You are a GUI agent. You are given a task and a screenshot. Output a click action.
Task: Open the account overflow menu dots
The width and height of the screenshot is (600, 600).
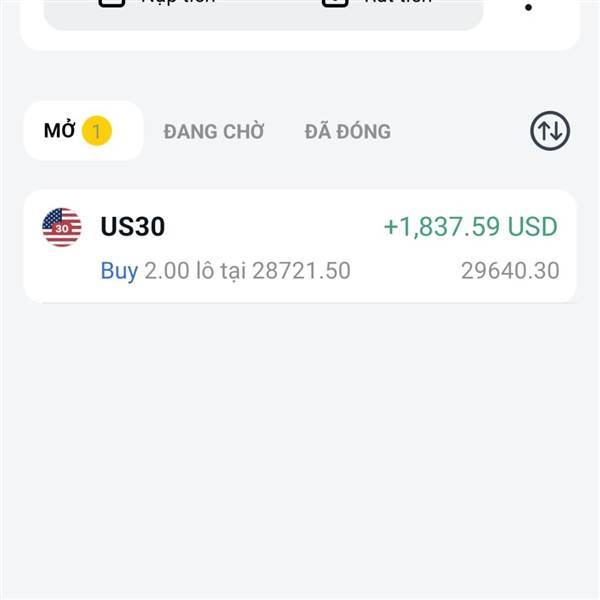[528, 7]
